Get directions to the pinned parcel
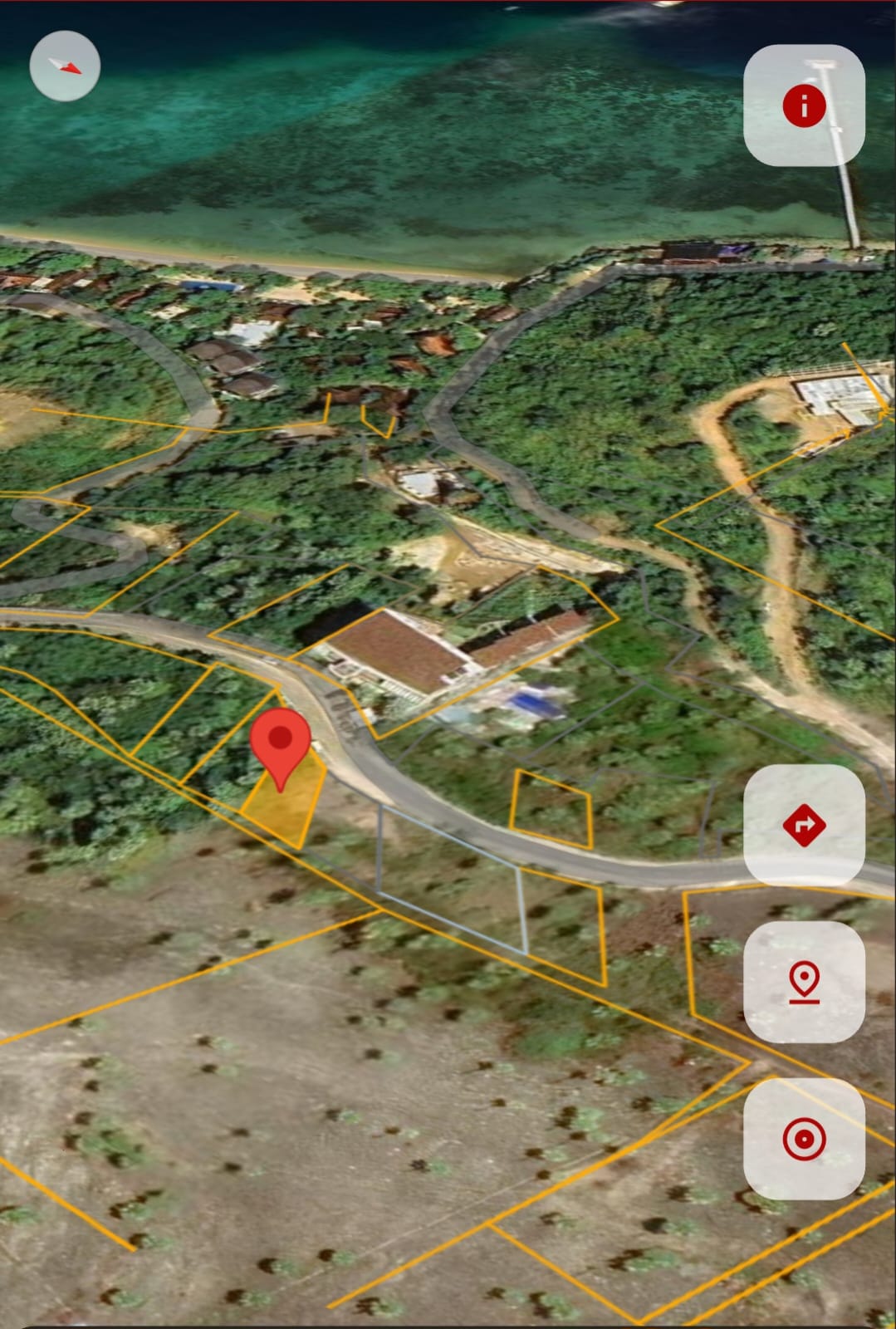Image resolution: width=896 pixels, height=1329 pixels. (x=803, y=825)
